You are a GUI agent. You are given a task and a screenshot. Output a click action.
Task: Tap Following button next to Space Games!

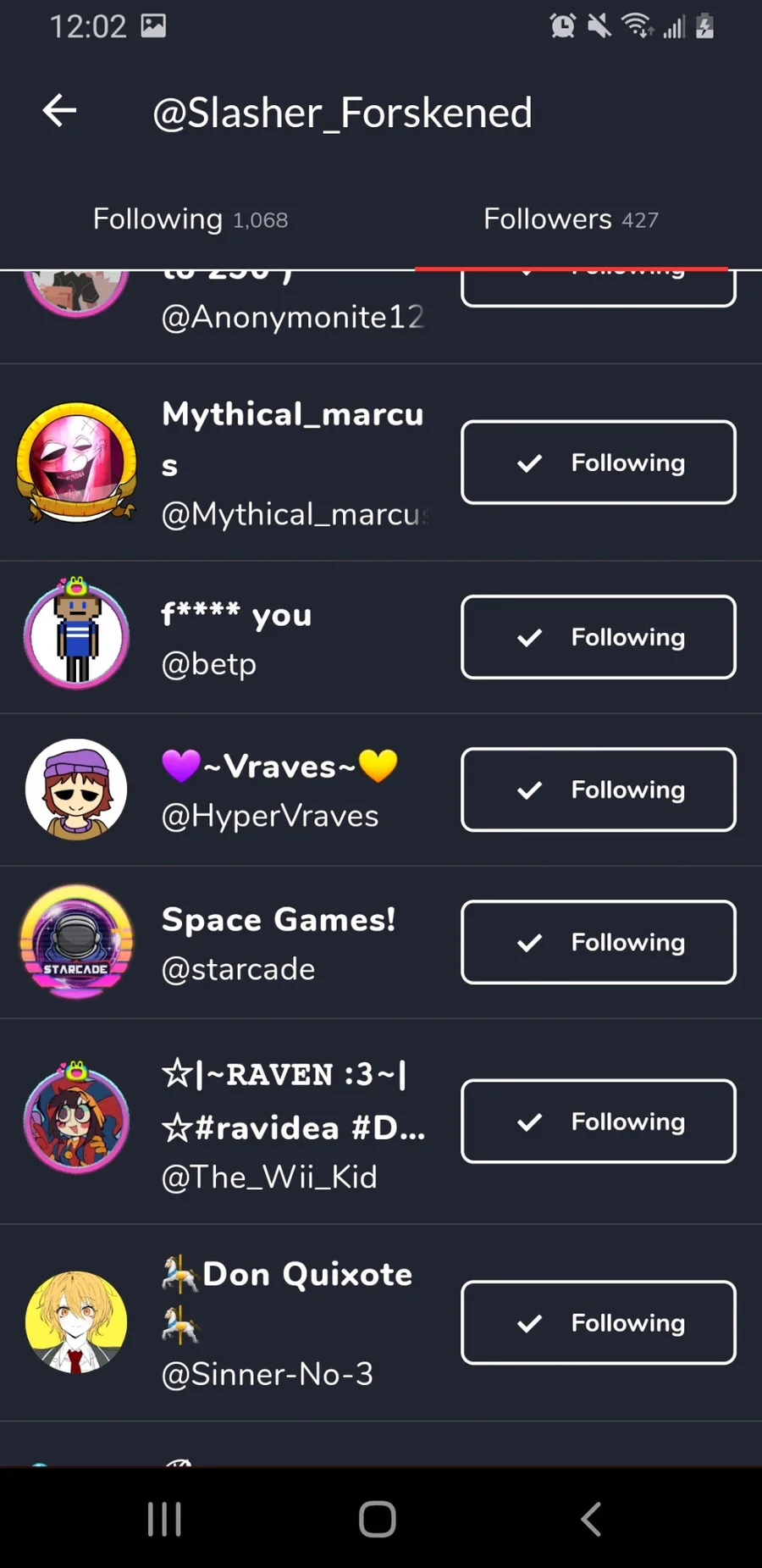tap(598, 942)
